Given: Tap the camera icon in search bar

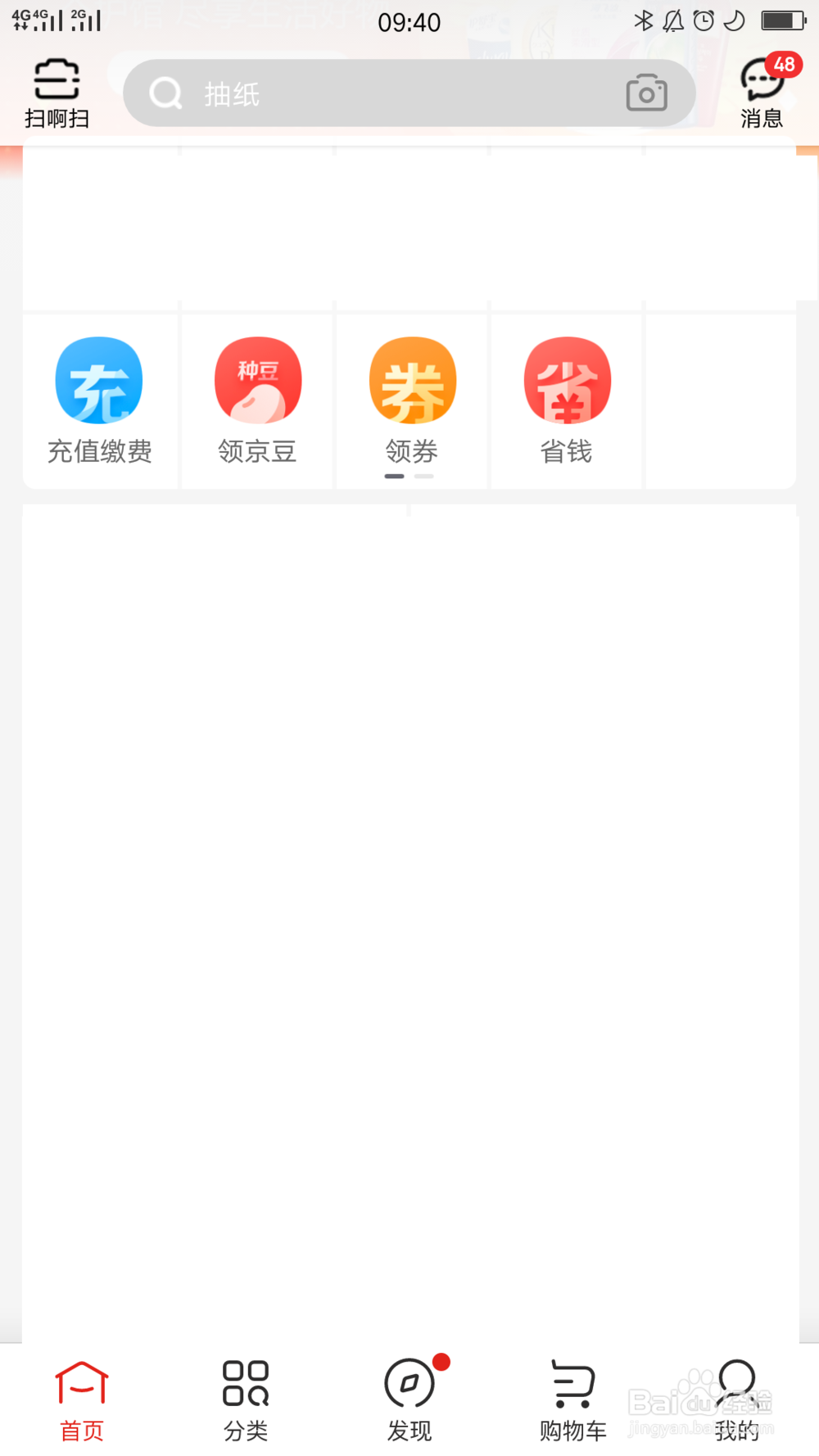Looking at the screenshot, I should pyautogui.click(x=646, y=93).
